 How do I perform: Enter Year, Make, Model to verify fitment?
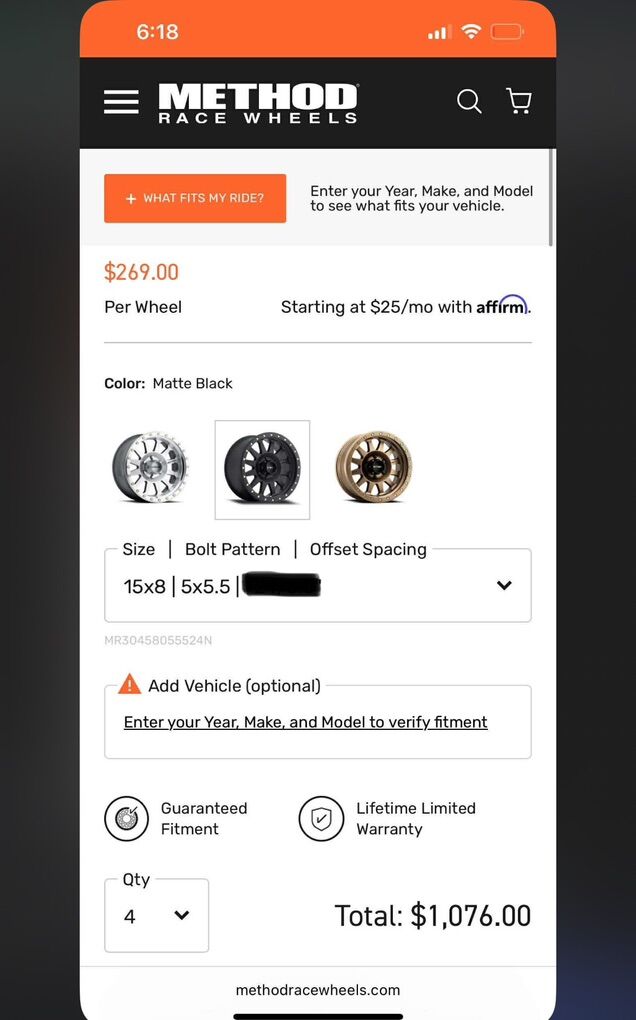[305, 722]
